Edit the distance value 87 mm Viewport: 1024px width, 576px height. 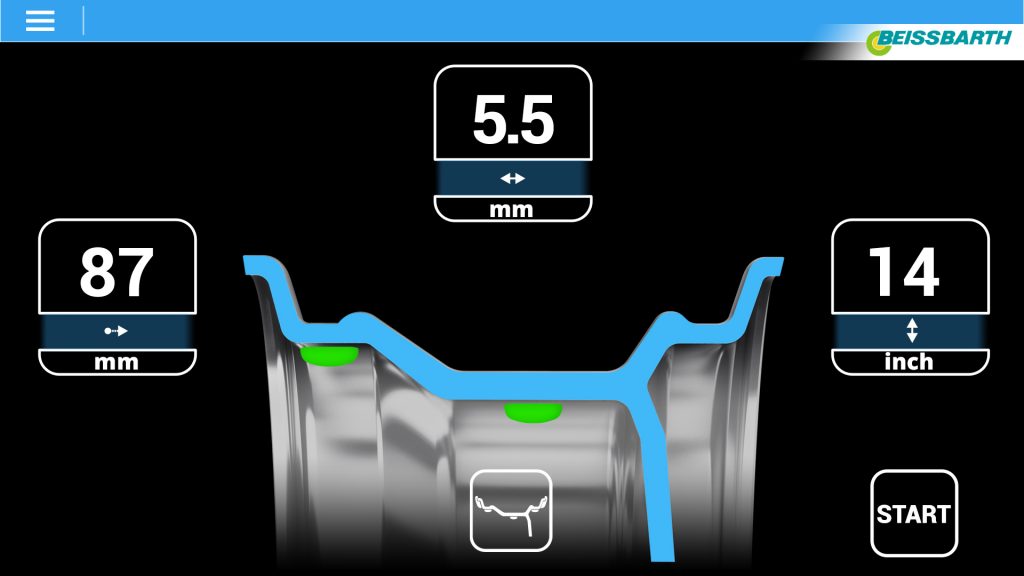click(x=117, y=272)
